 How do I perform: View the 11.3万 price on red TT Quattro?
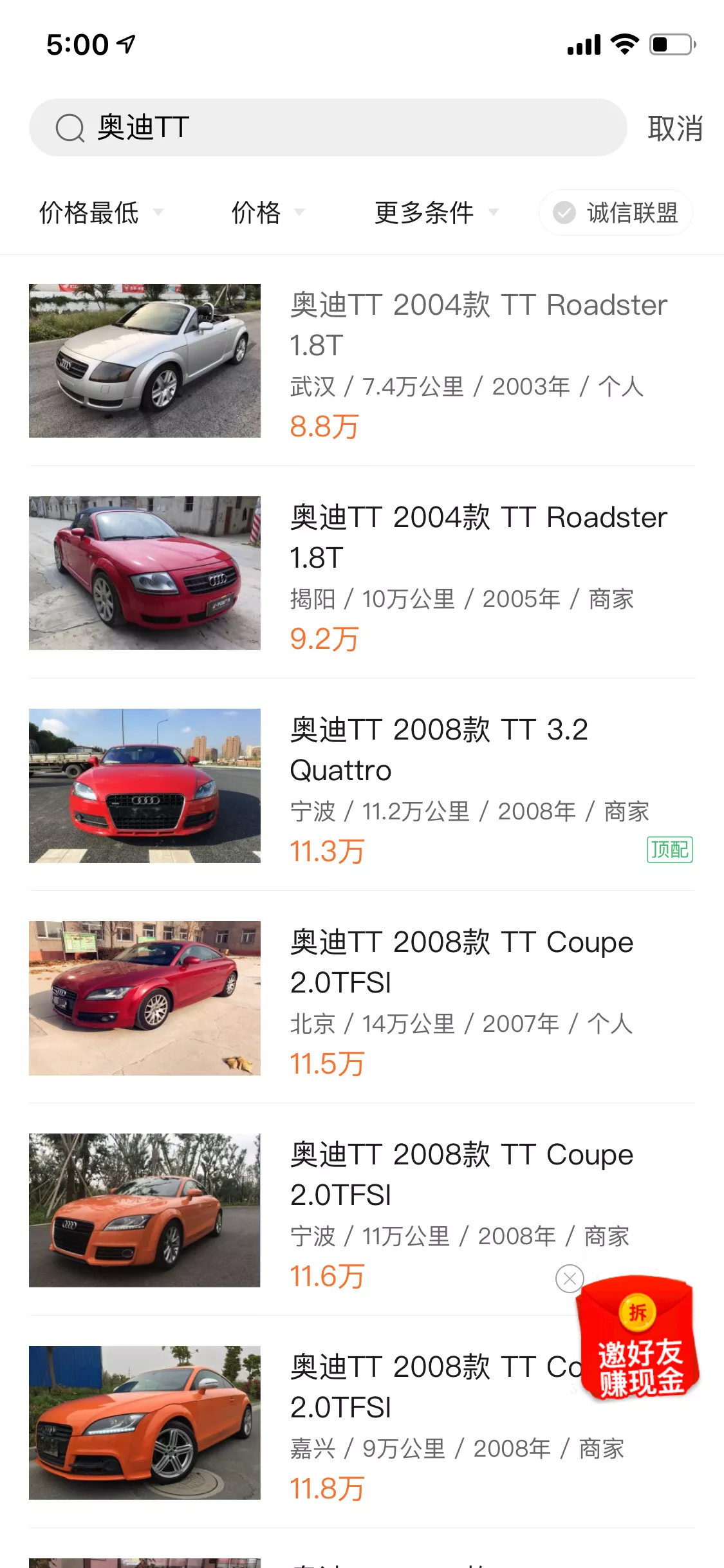click(327, 850)
